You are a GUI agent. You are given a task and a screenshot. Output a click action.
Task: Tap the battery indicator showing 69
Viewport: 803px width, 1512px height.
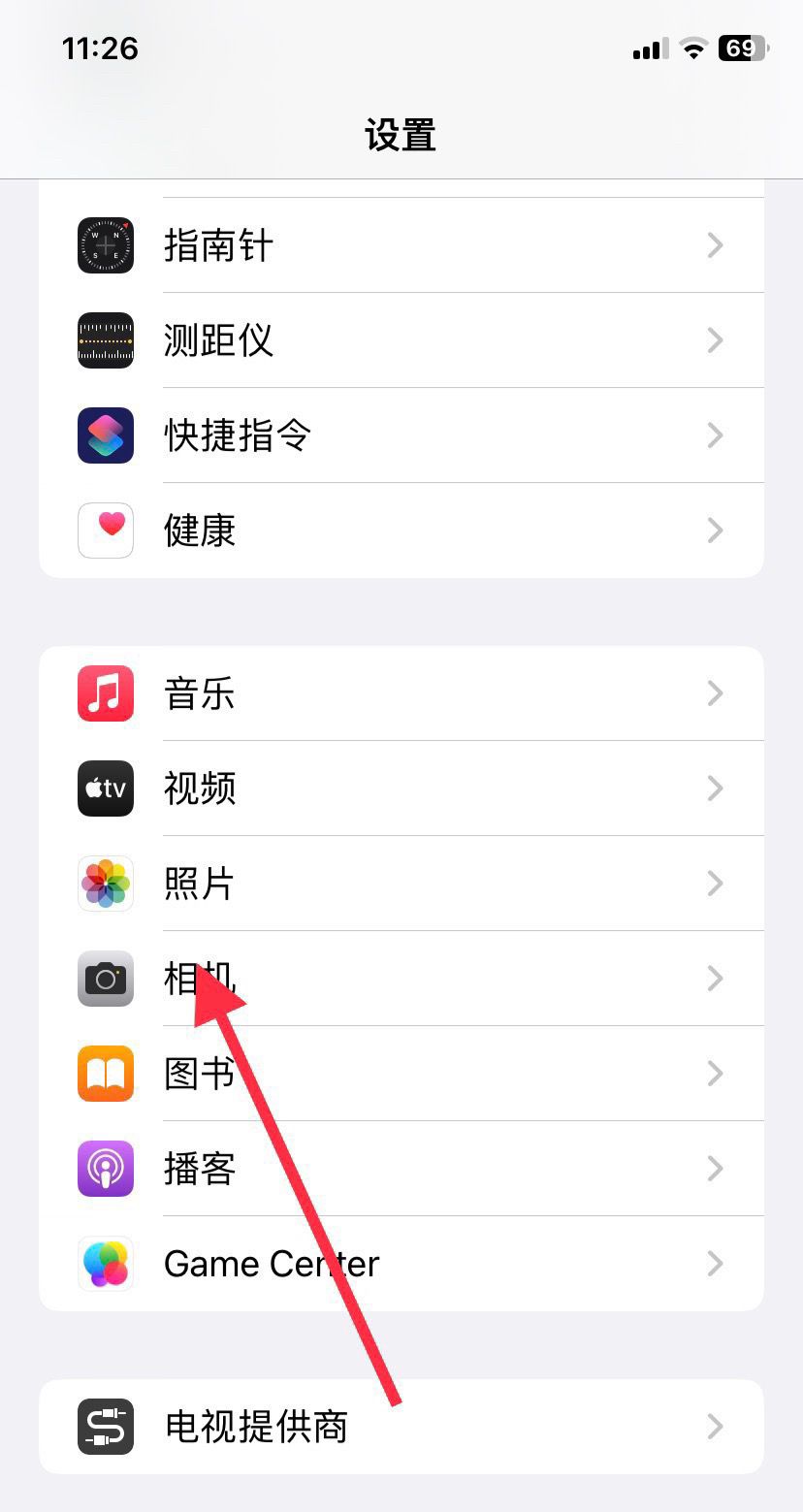pos(742,48)
